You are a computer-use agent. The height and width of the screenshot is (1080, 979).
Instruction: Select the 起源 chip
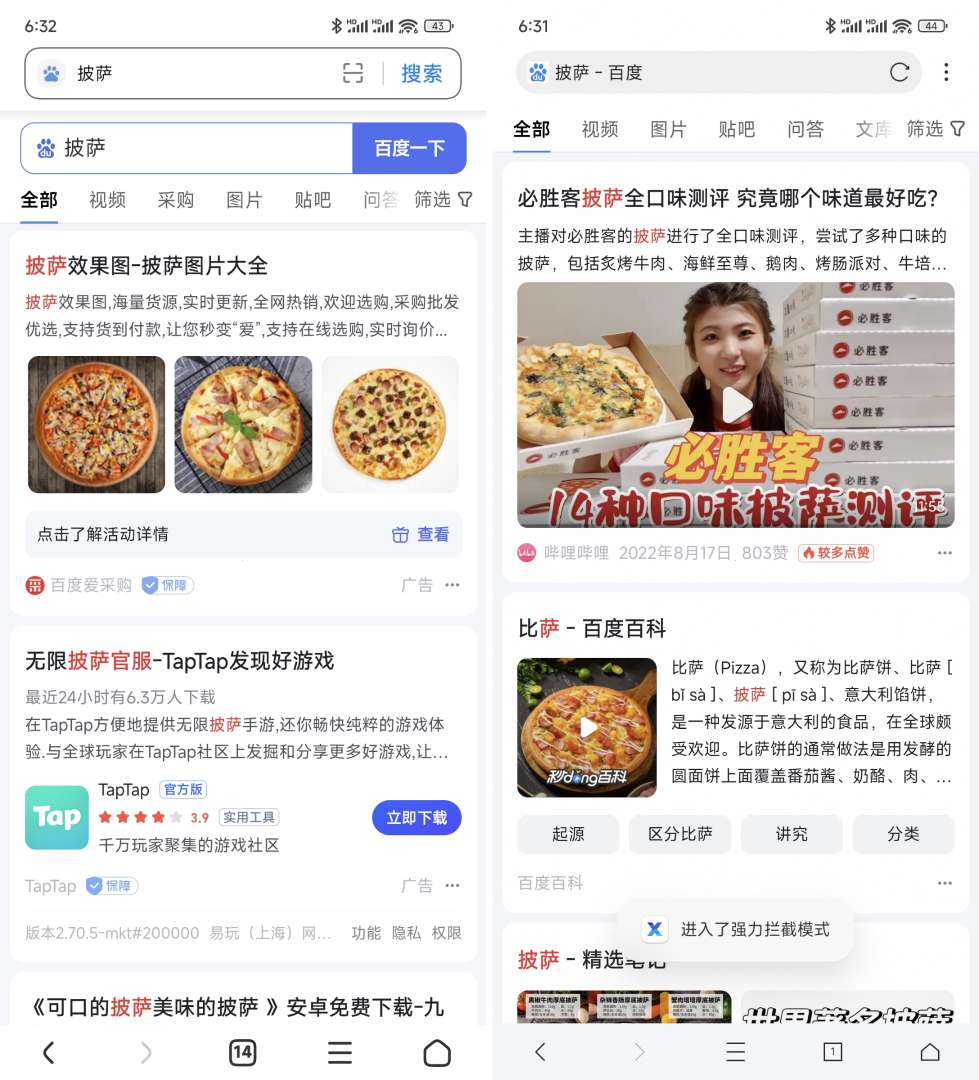click(x=568, y=834)
